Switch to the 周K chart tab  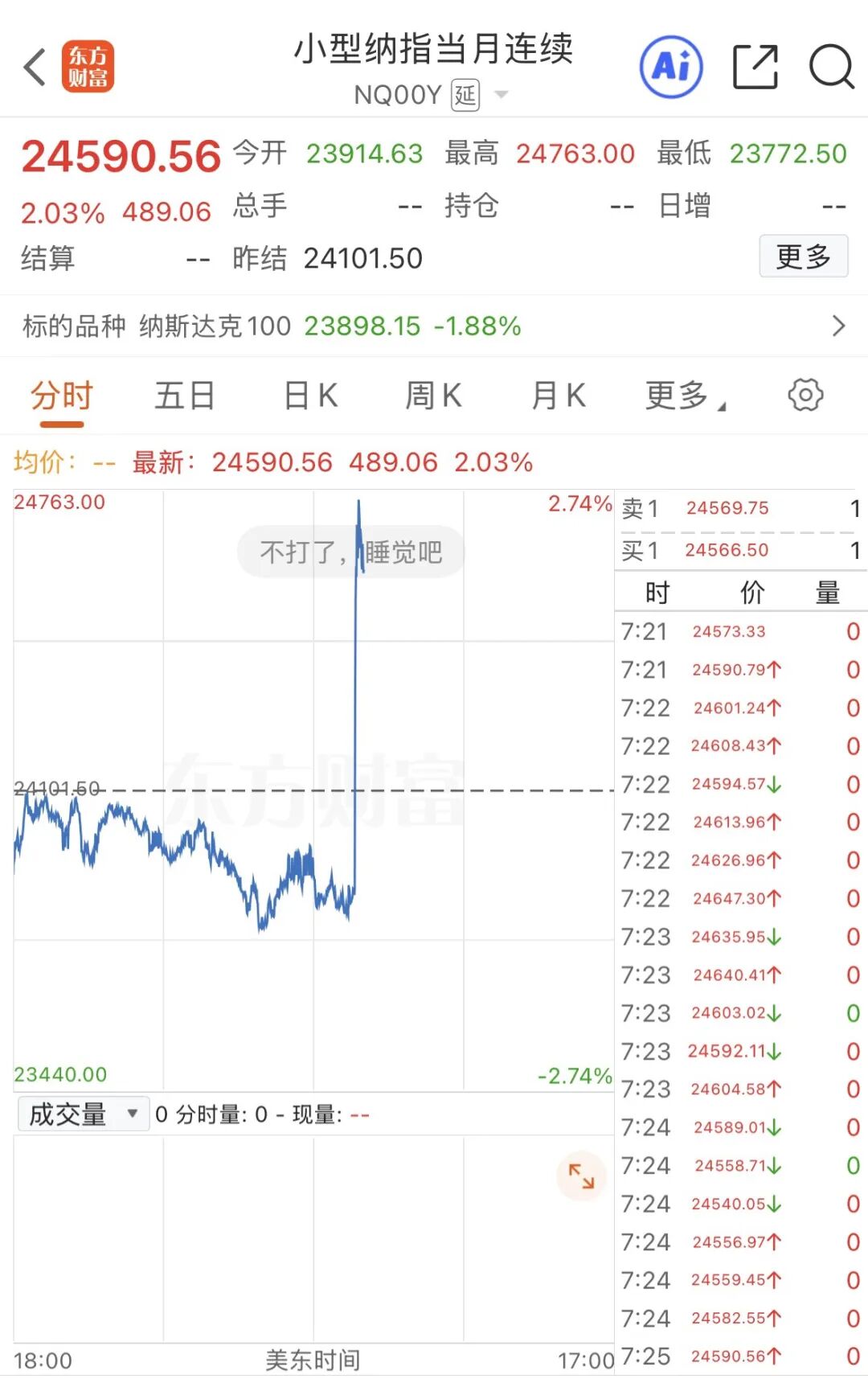point(433,396)
